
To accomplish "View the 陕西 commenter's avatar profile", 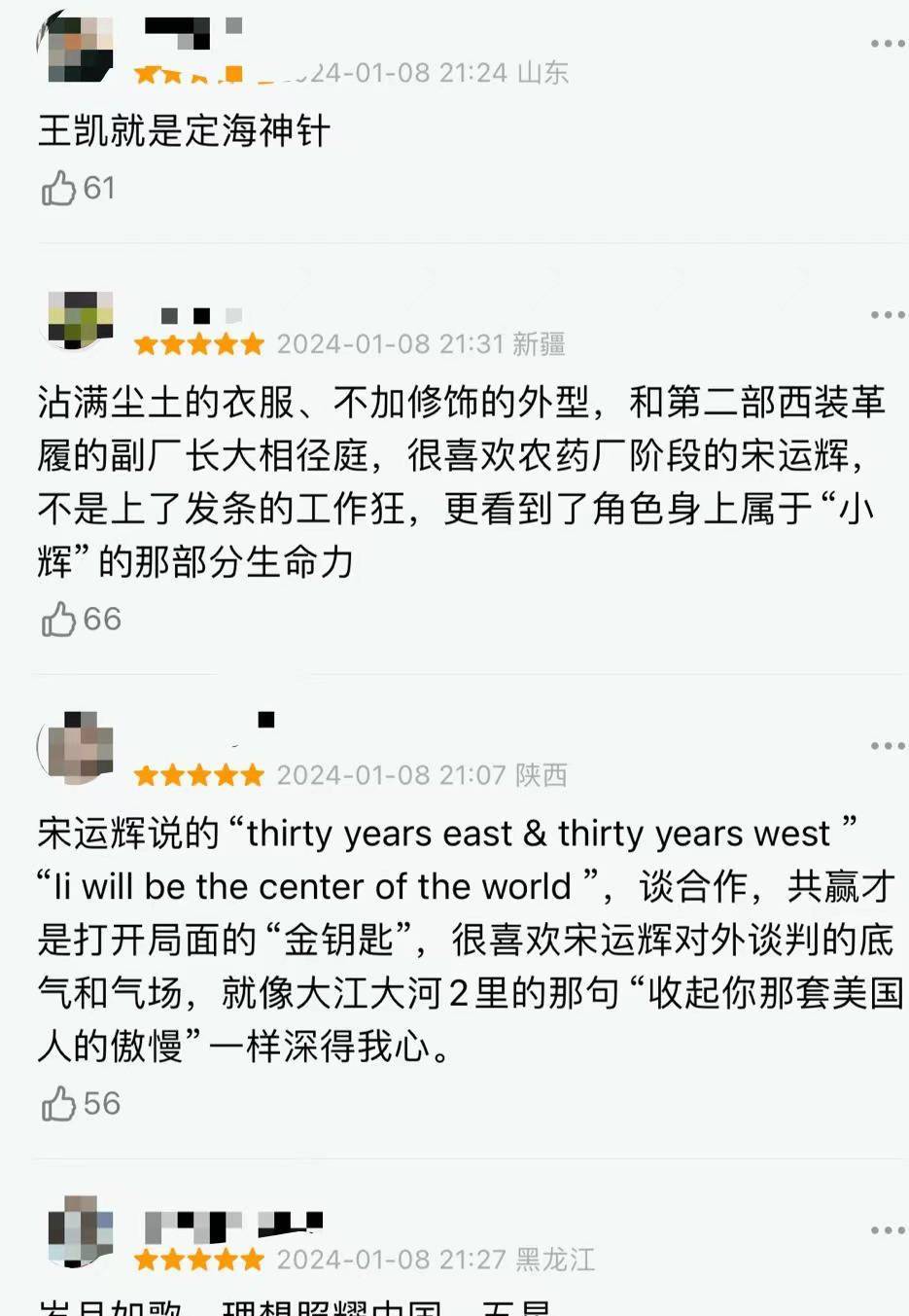I will pos(80,747).
